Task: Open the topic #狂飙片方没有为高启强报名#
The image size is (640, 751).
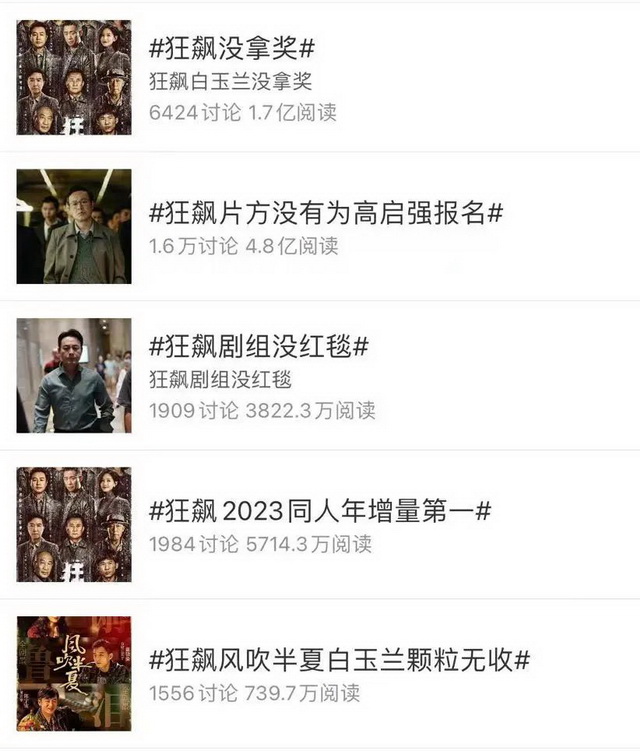Action: click(x=325, y=212)
